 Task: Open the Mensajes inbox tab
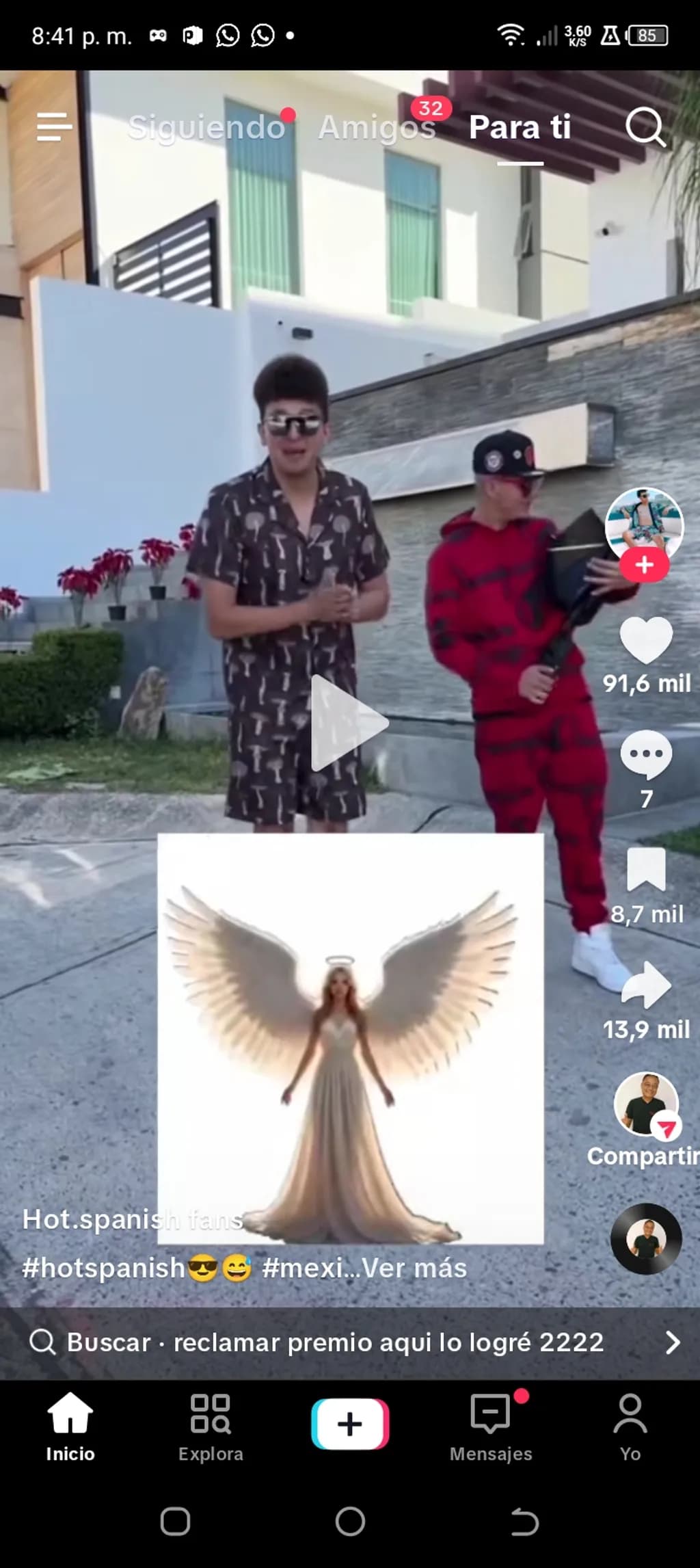491,1428
